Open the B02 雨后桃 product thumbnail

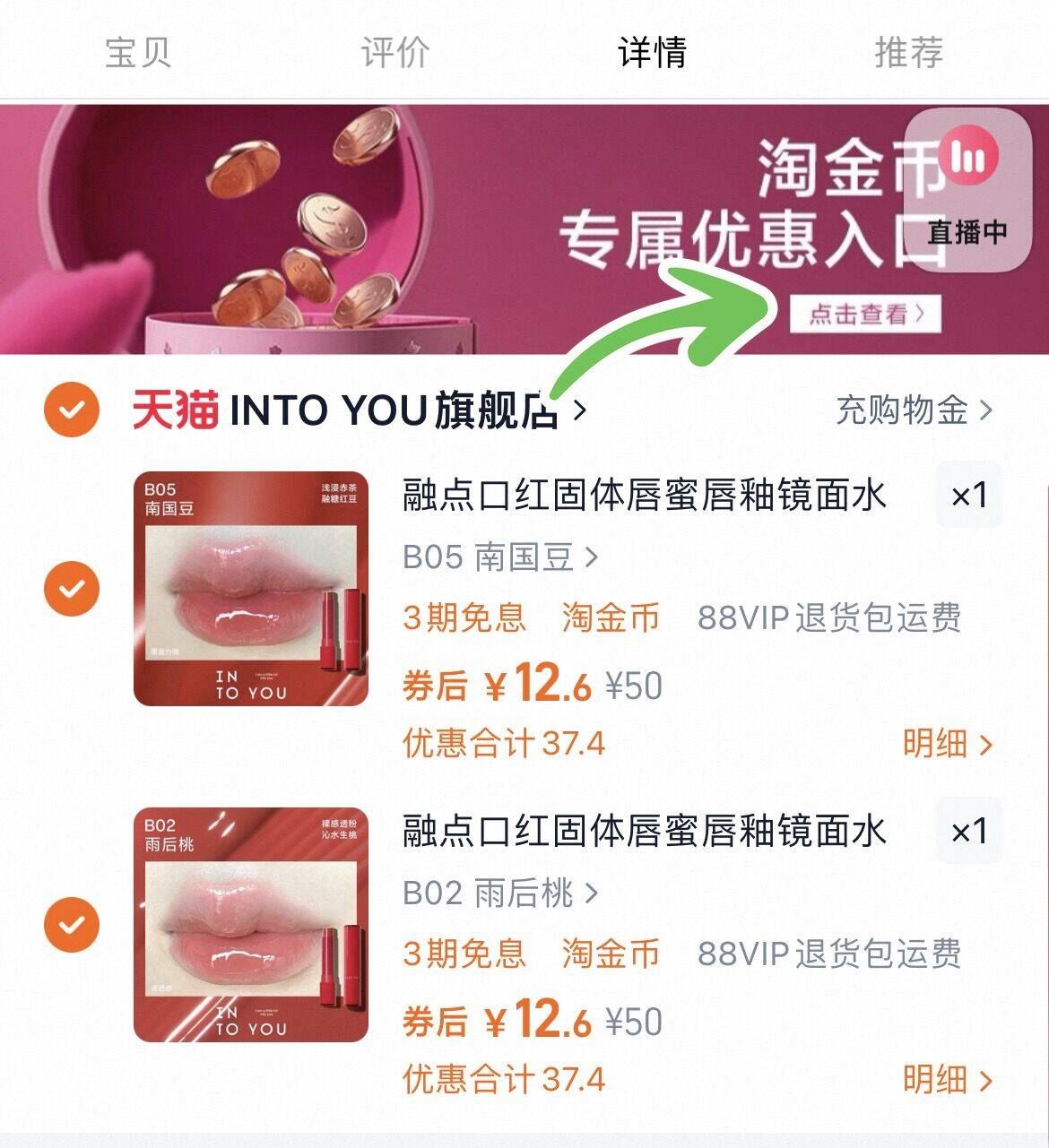[x=251, y=927]
